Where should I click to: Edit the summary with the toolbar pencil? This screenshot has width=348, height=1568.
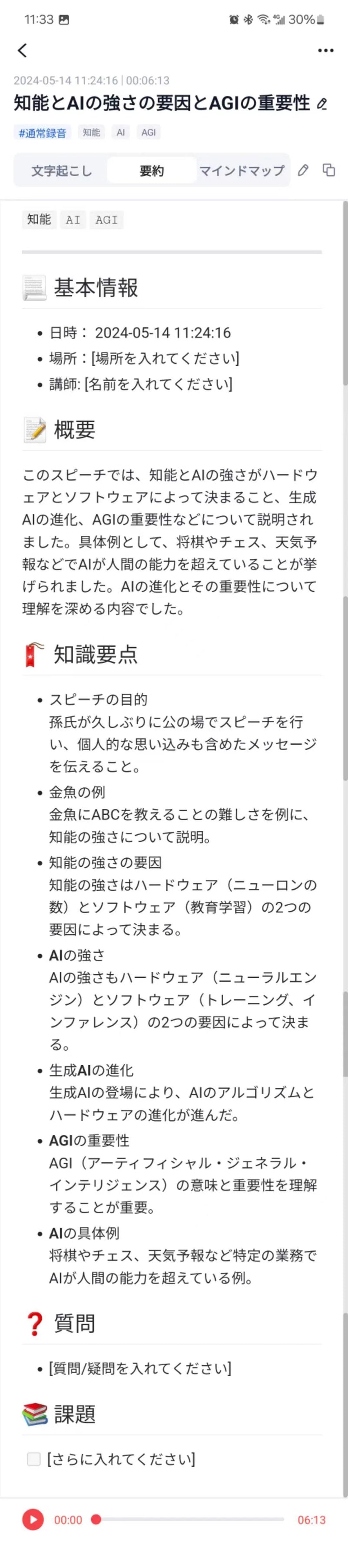(303, 171)
